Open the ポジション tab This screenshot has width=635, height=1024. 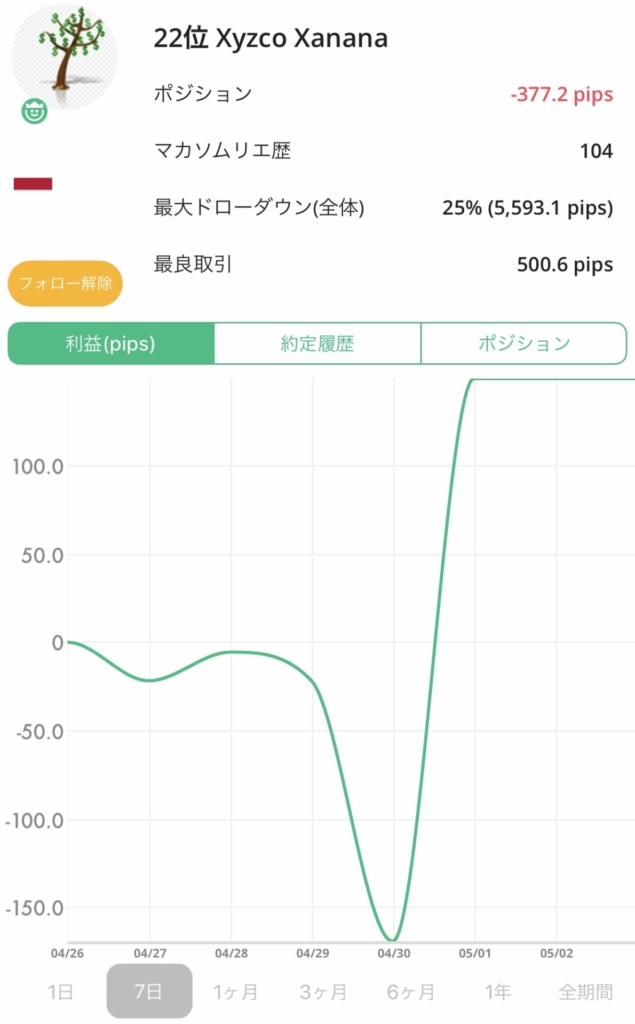pyautogui.click(x=524, y=344)
